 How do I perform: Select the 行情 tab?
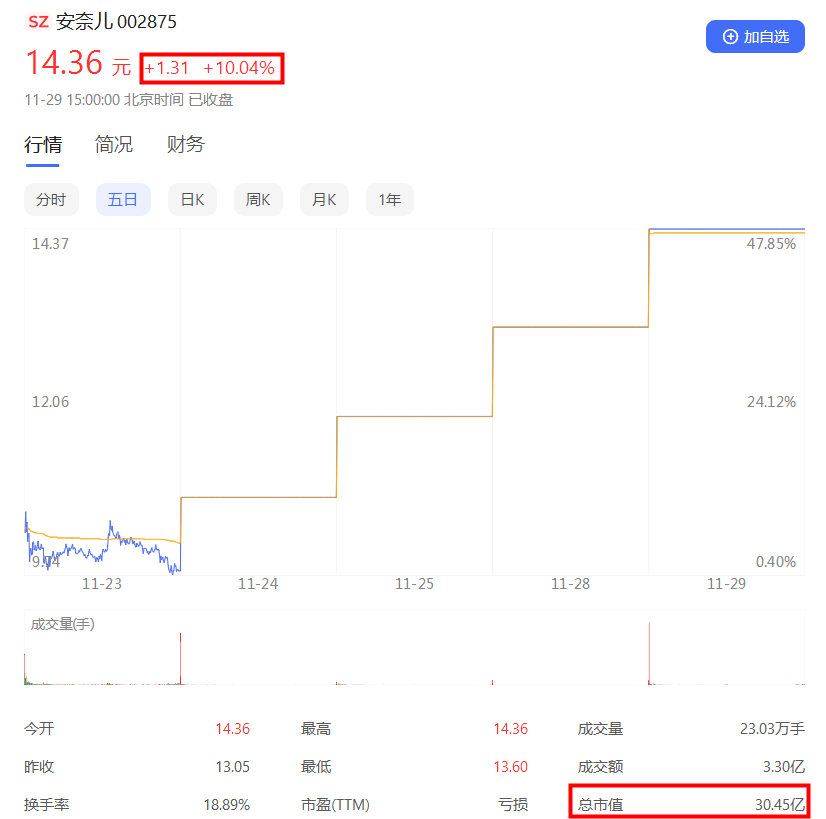(42, 144)
